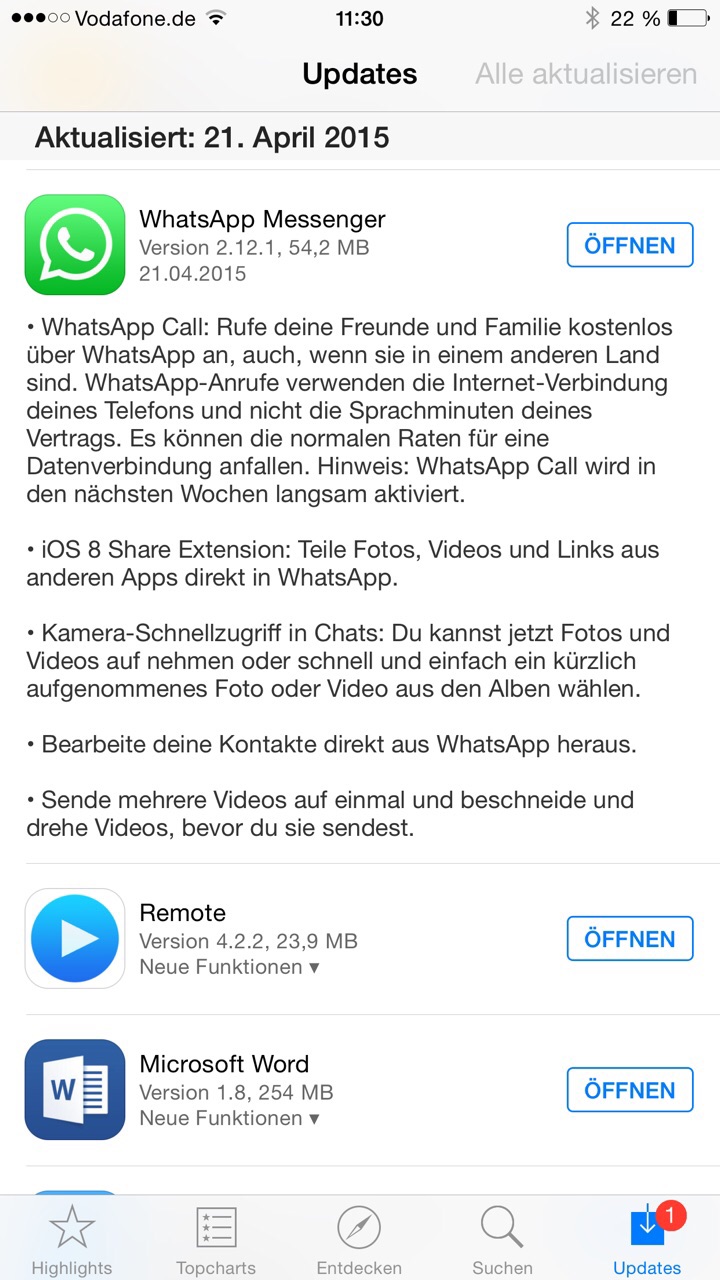Open the Remote app via ÖFFNEN

(630, 939)
